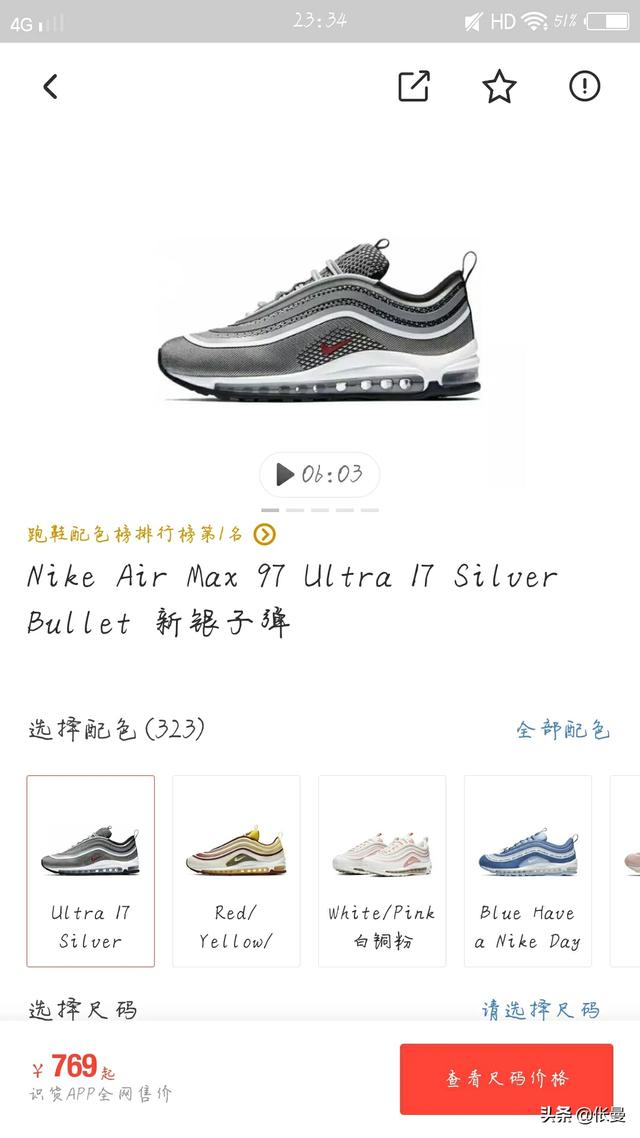Tap 查看尺码价格 to view size prices
This screenshot has width=640, height=1138.
(x=506, y=1079)
